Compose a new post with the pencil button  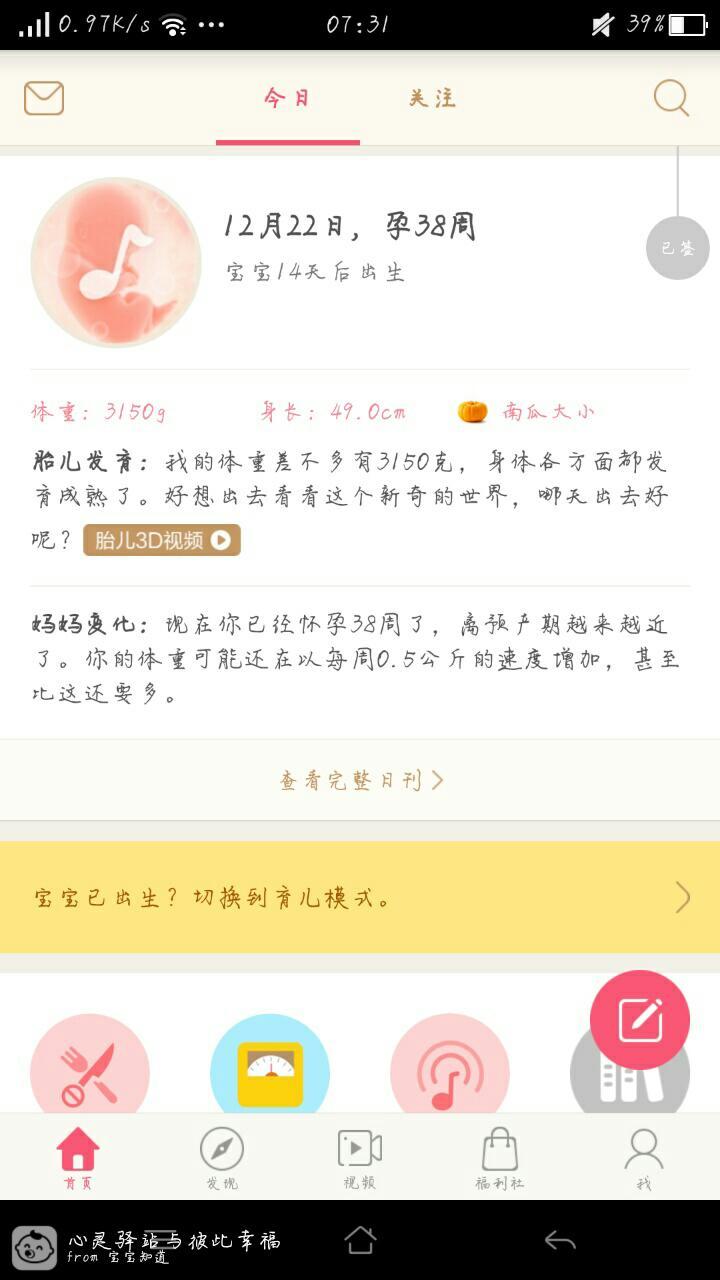639,1020
